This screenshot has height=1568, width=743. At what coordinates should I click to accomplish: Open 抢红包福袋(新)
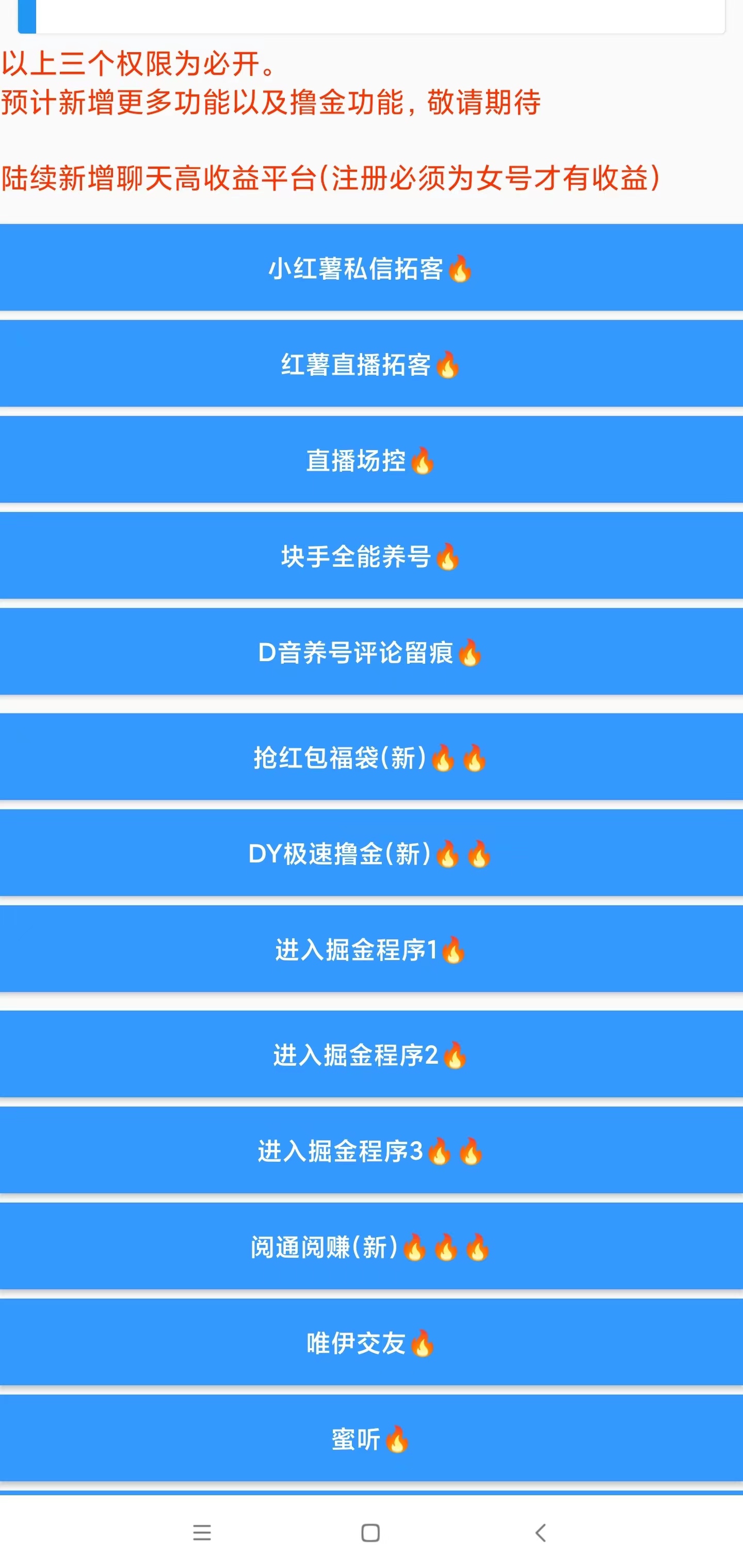point(371,757)
